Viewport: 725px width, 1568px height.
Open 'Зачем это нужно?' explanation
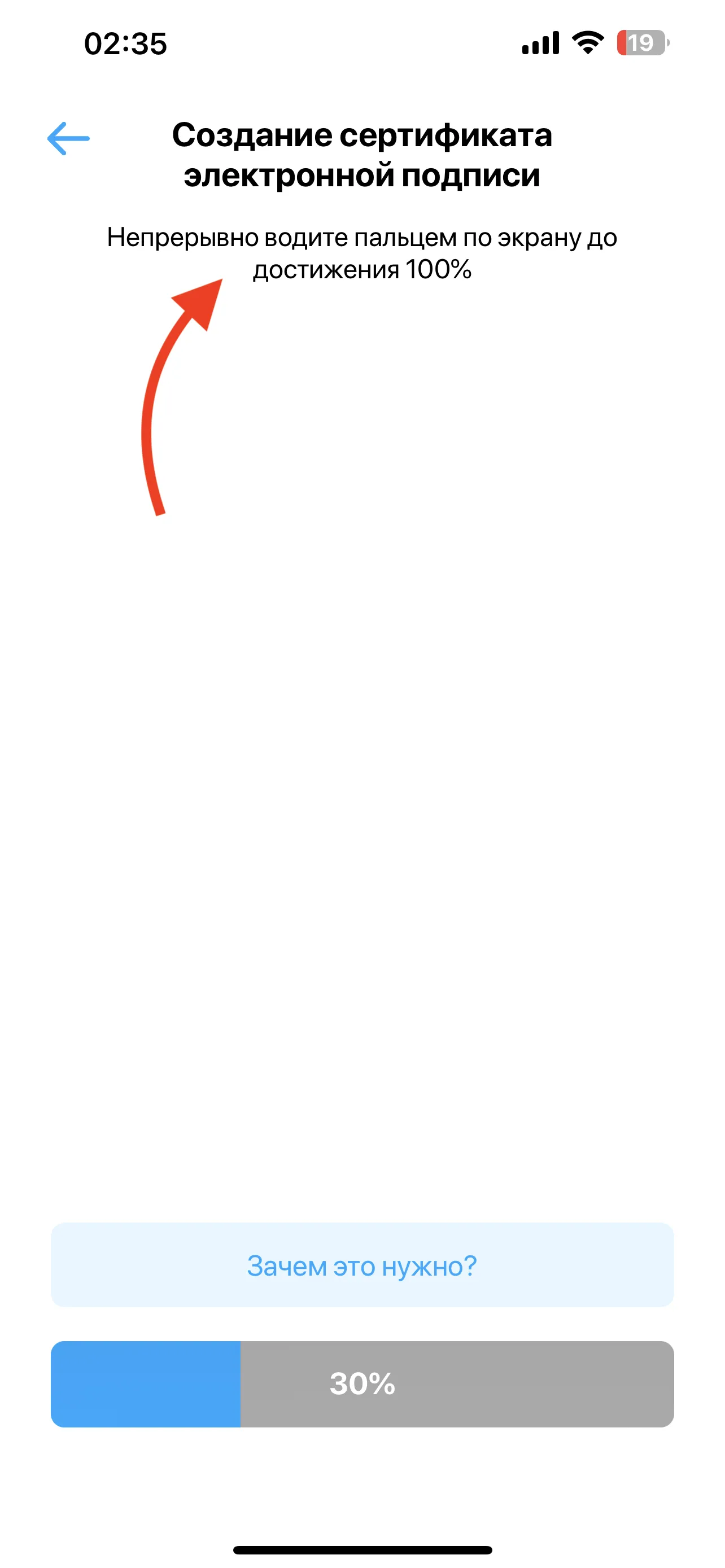point(362,1265)
